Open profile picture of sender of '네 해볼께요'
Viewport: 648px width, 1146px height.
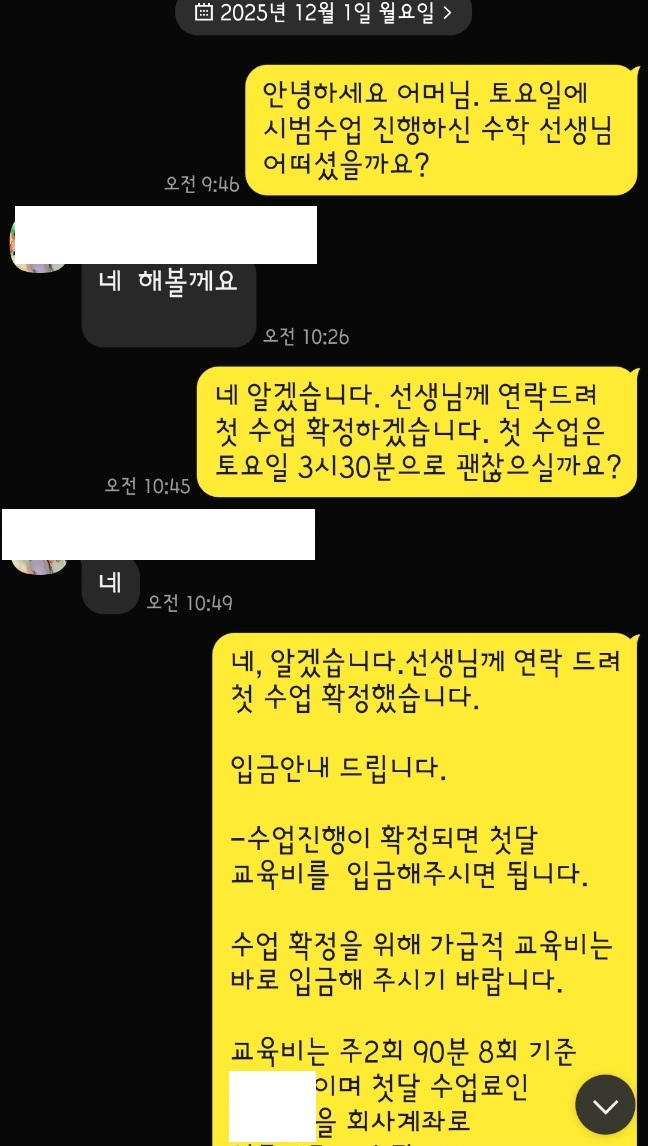coord(40,264)
